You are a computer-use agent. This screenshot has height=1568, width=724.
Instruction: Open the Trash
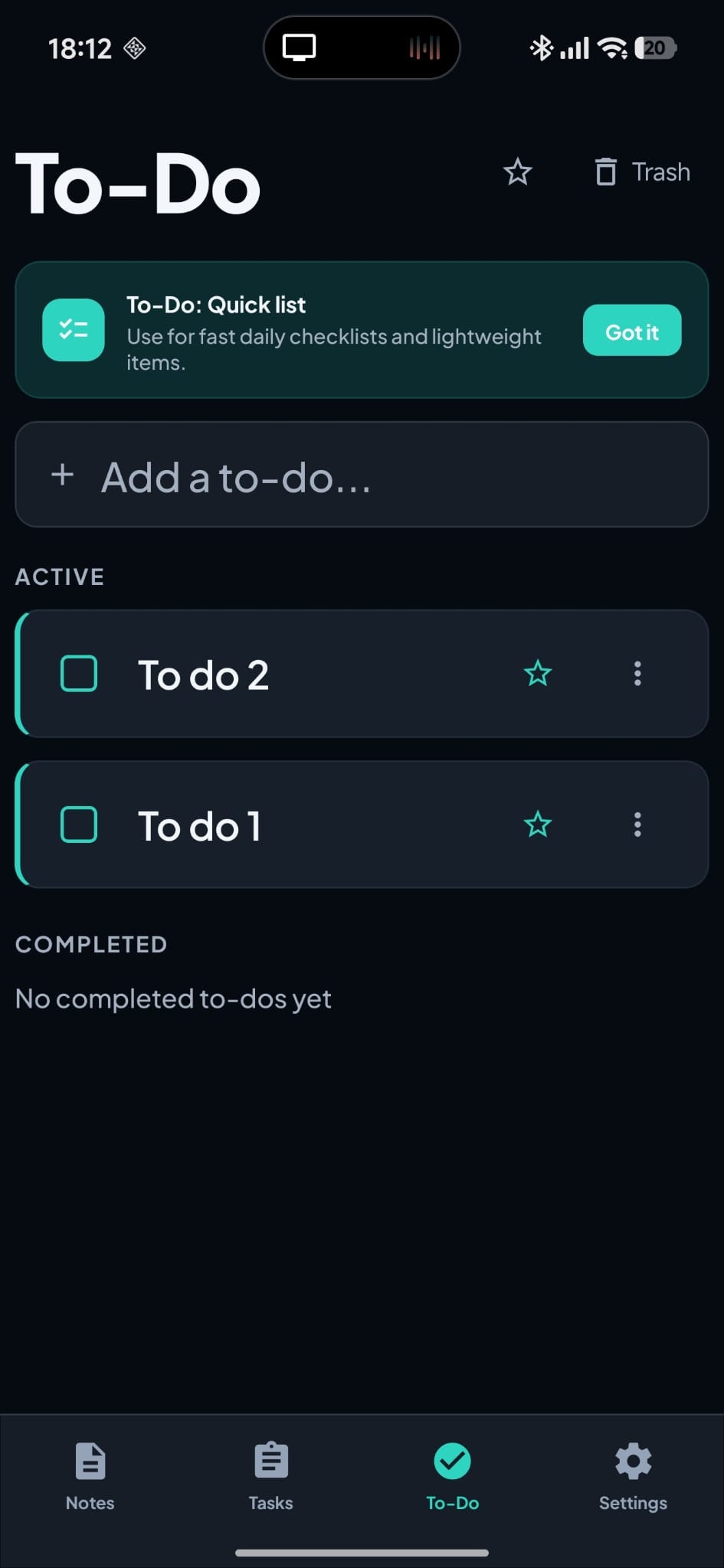click(642, 172)
